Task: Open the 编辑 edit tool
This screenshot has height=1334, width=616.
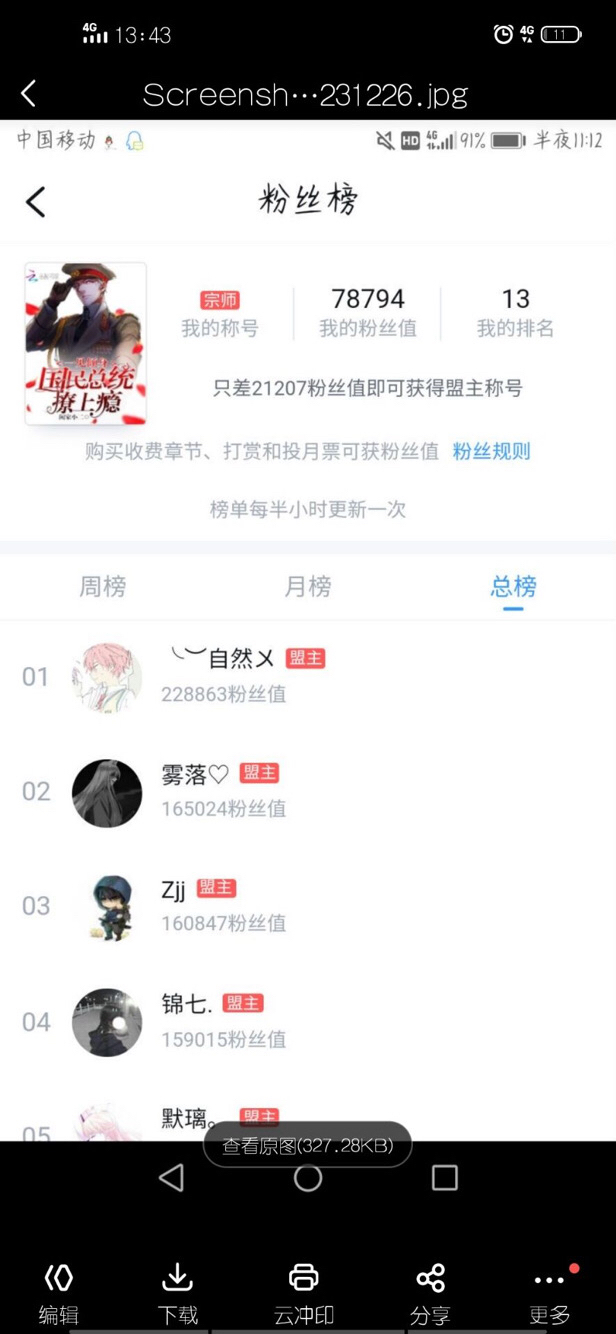Action: [58, 1292]
